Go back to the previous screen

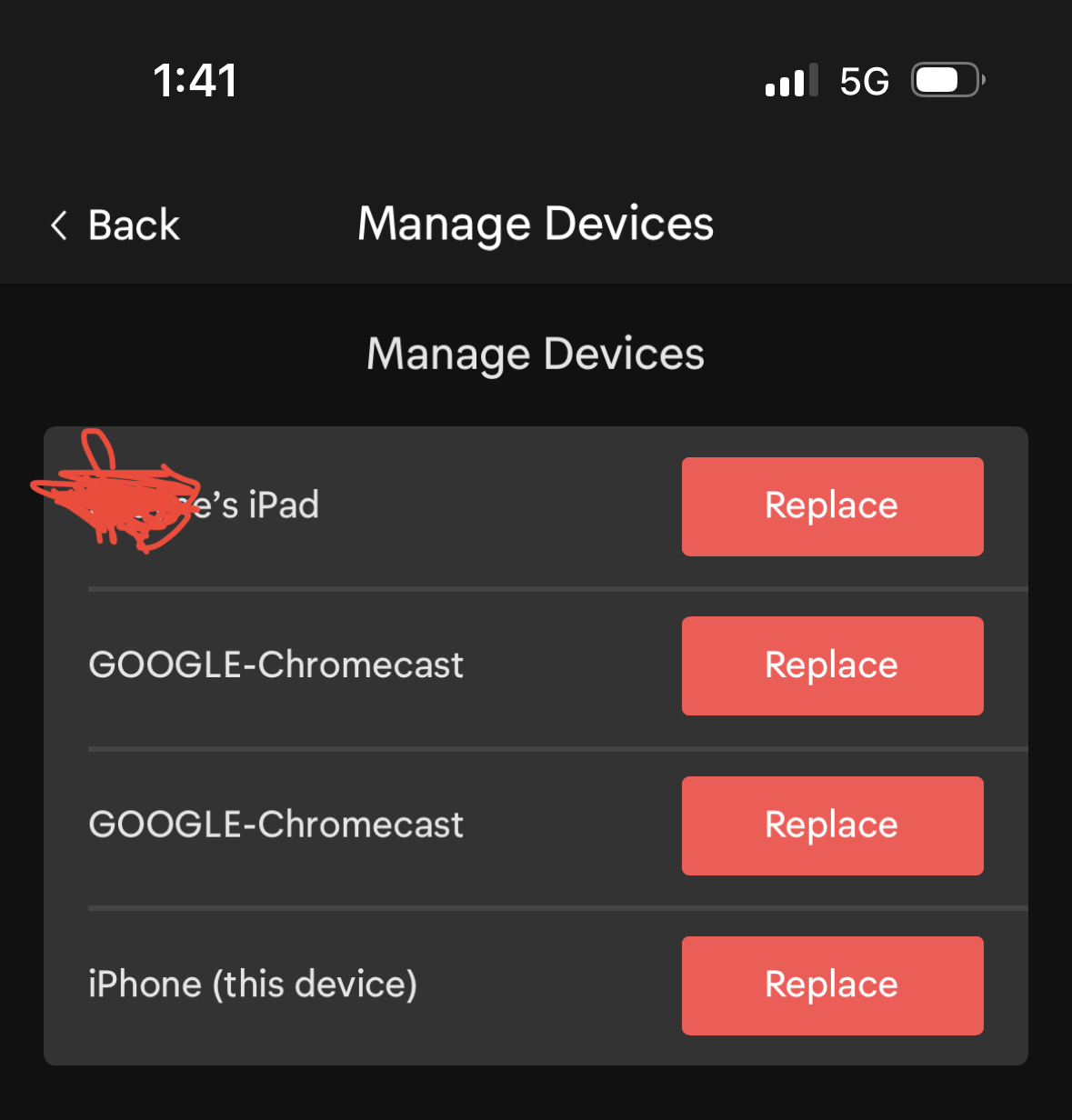115,225
